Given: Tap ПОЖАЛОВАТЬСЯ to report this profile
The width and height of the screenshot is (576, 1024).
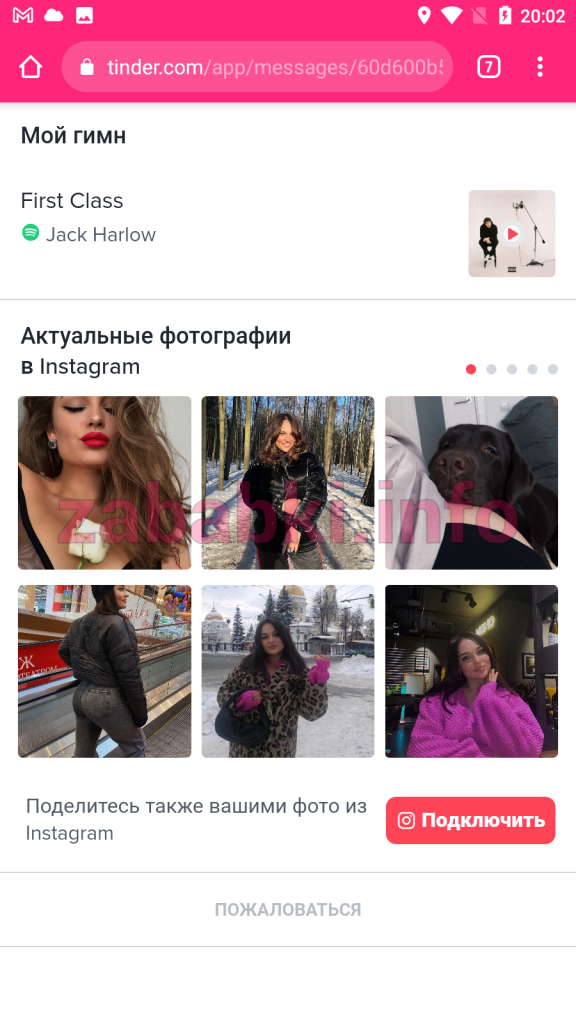Looking at the screenshot, I should [x=288, y=910].
